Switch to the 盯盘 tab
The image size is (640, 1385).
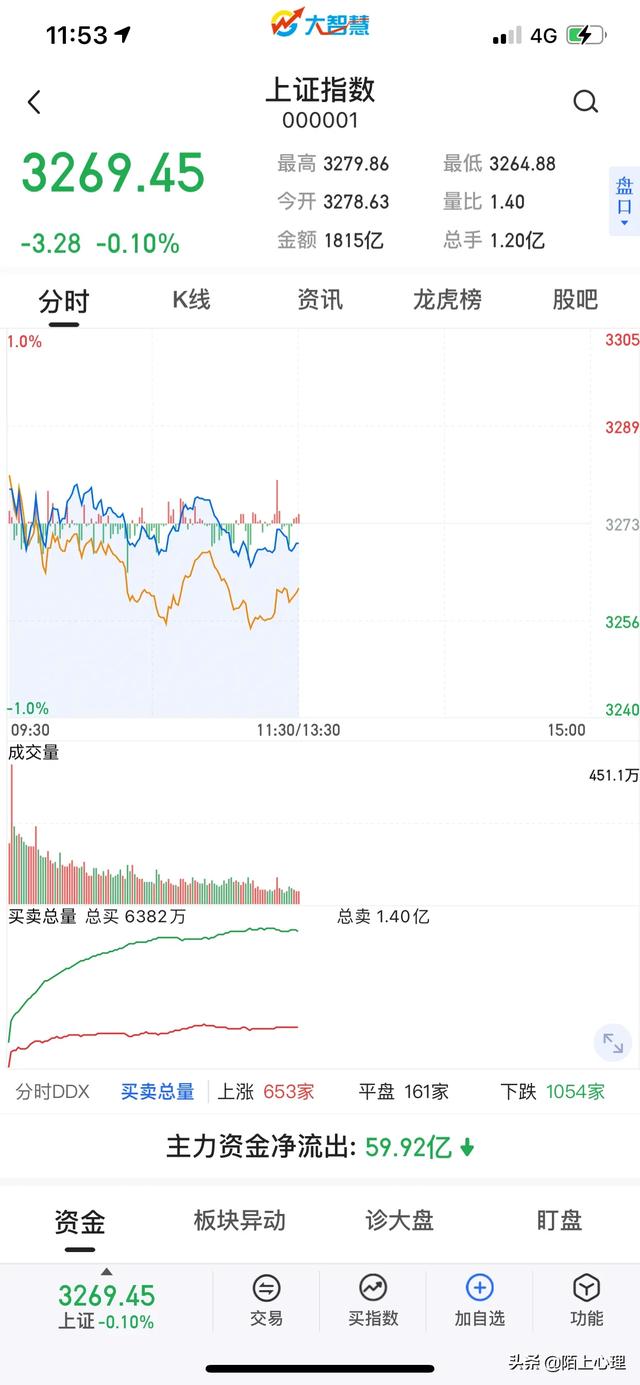(x=559, y=1220)
